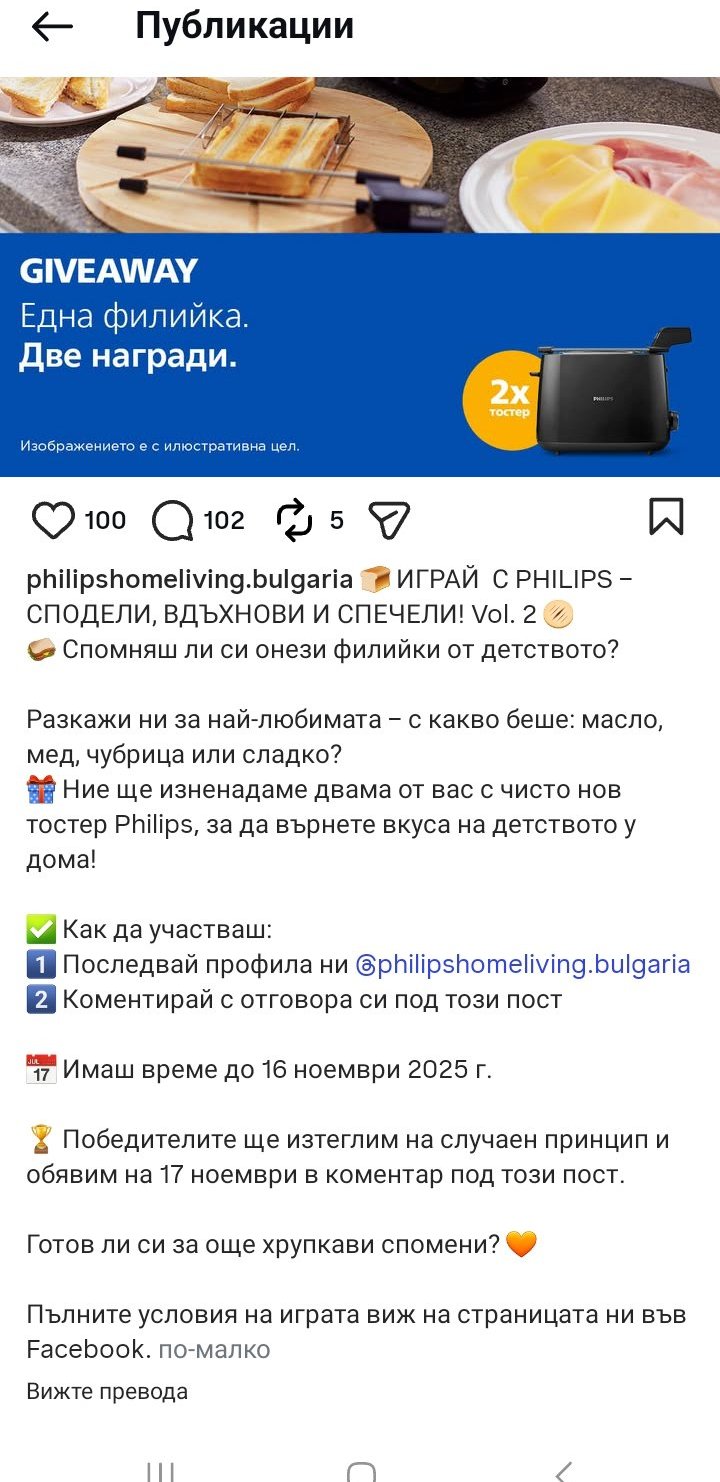Open the philipshomeliving.bulgaria profile name in caption
This screenshot has width=720, height=1482.
[x=189, y=579]
